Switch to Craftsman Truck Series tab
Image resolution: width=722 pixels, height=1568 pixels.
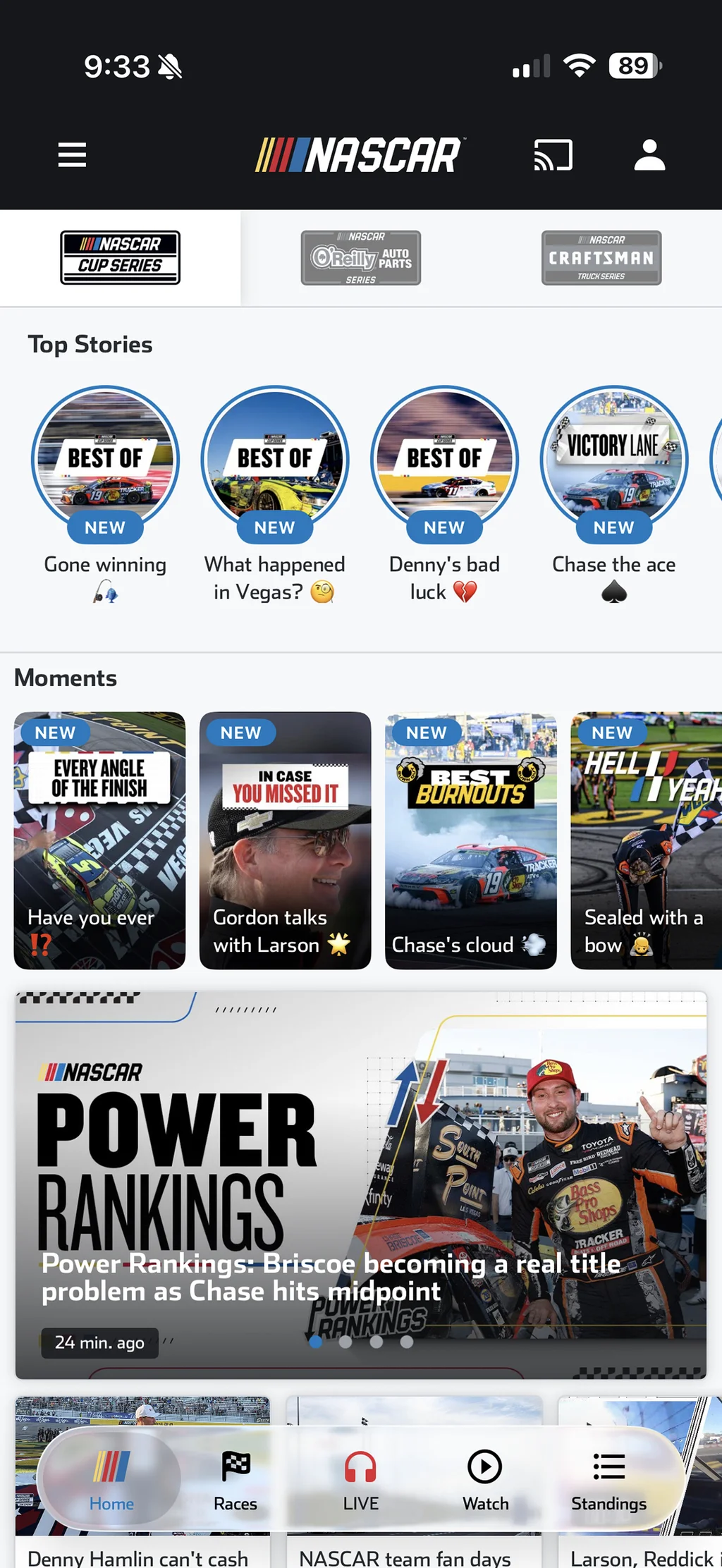pos(601,258)
